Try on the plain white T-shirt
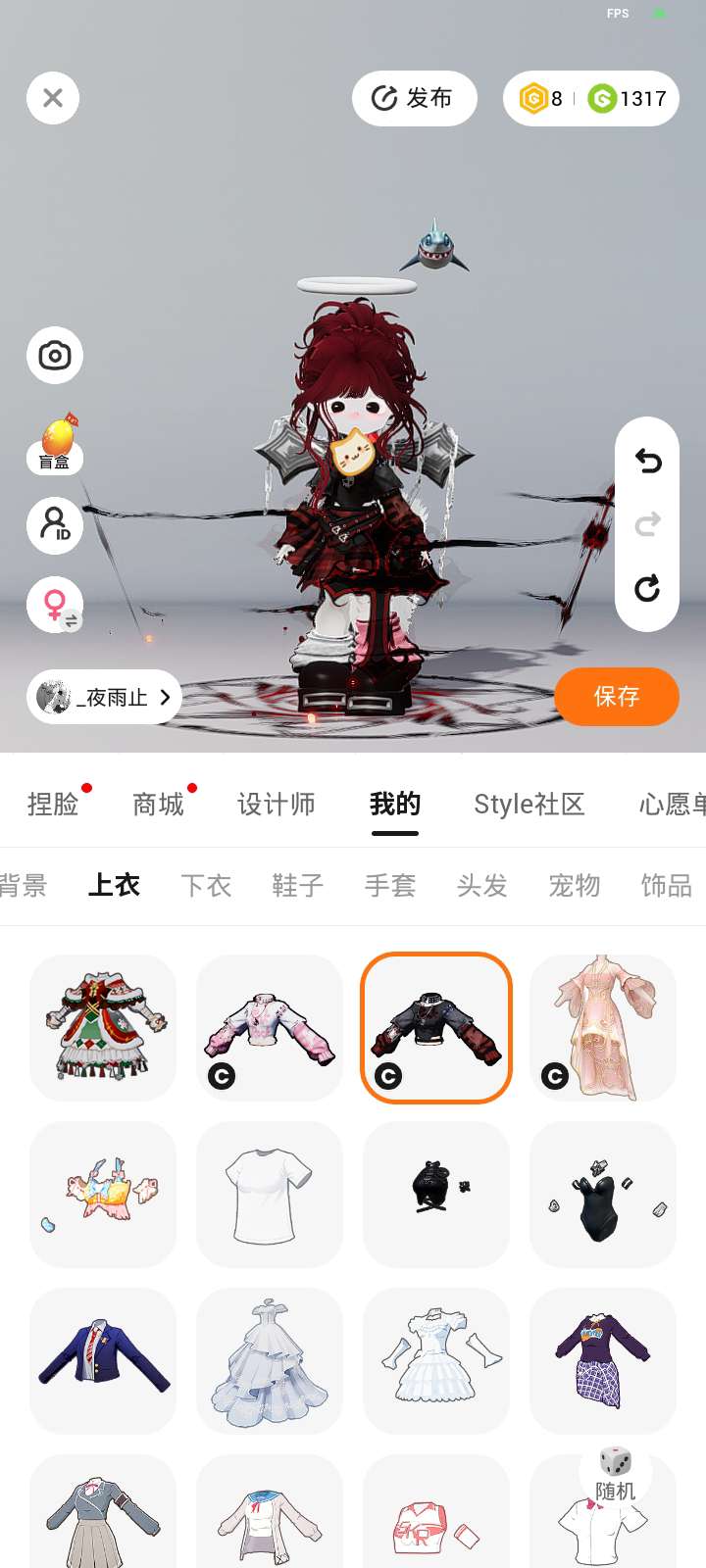 coord(270,1195)
